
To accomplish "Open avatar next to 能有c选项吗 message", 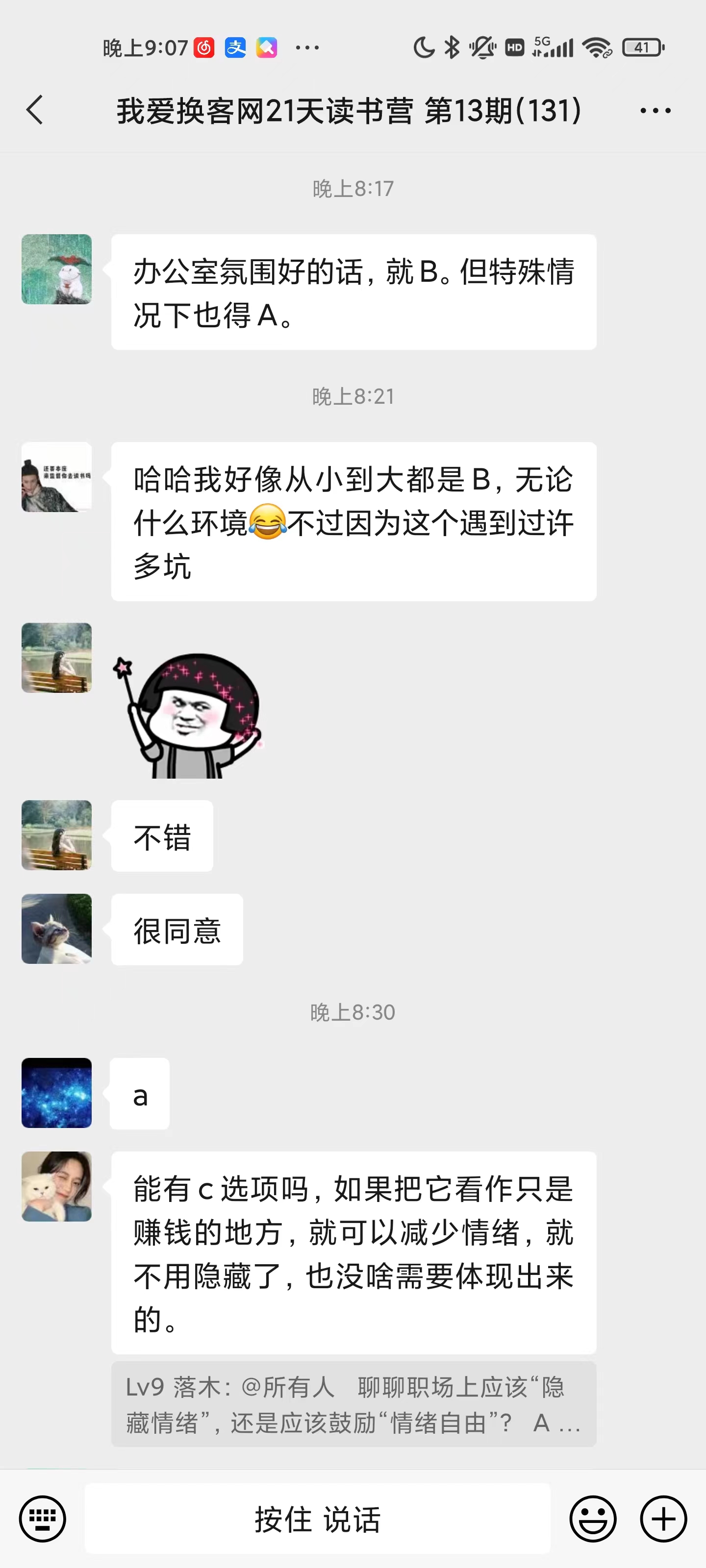I will click(x=57, y=1186).
